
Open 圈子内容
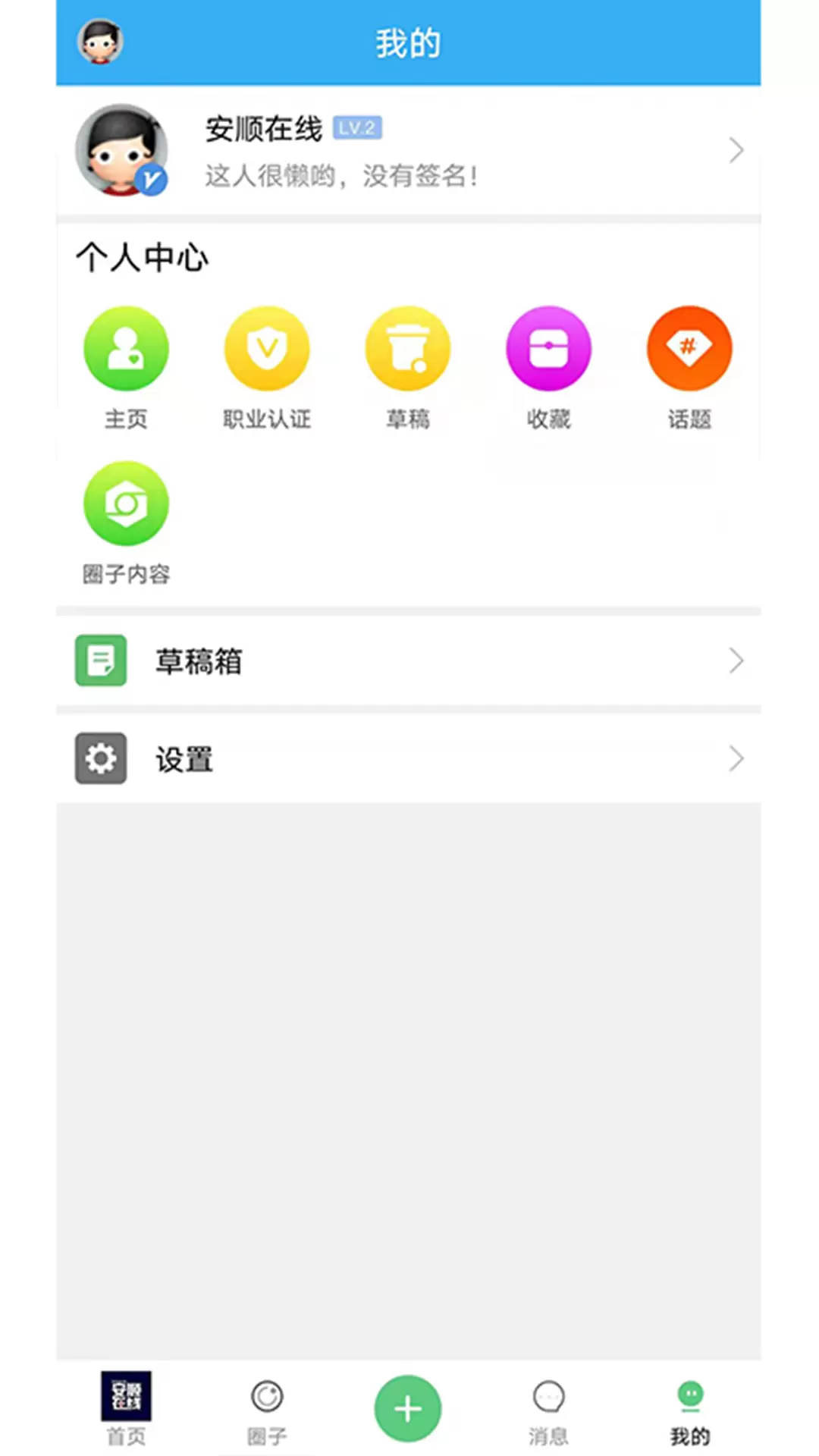126,524
